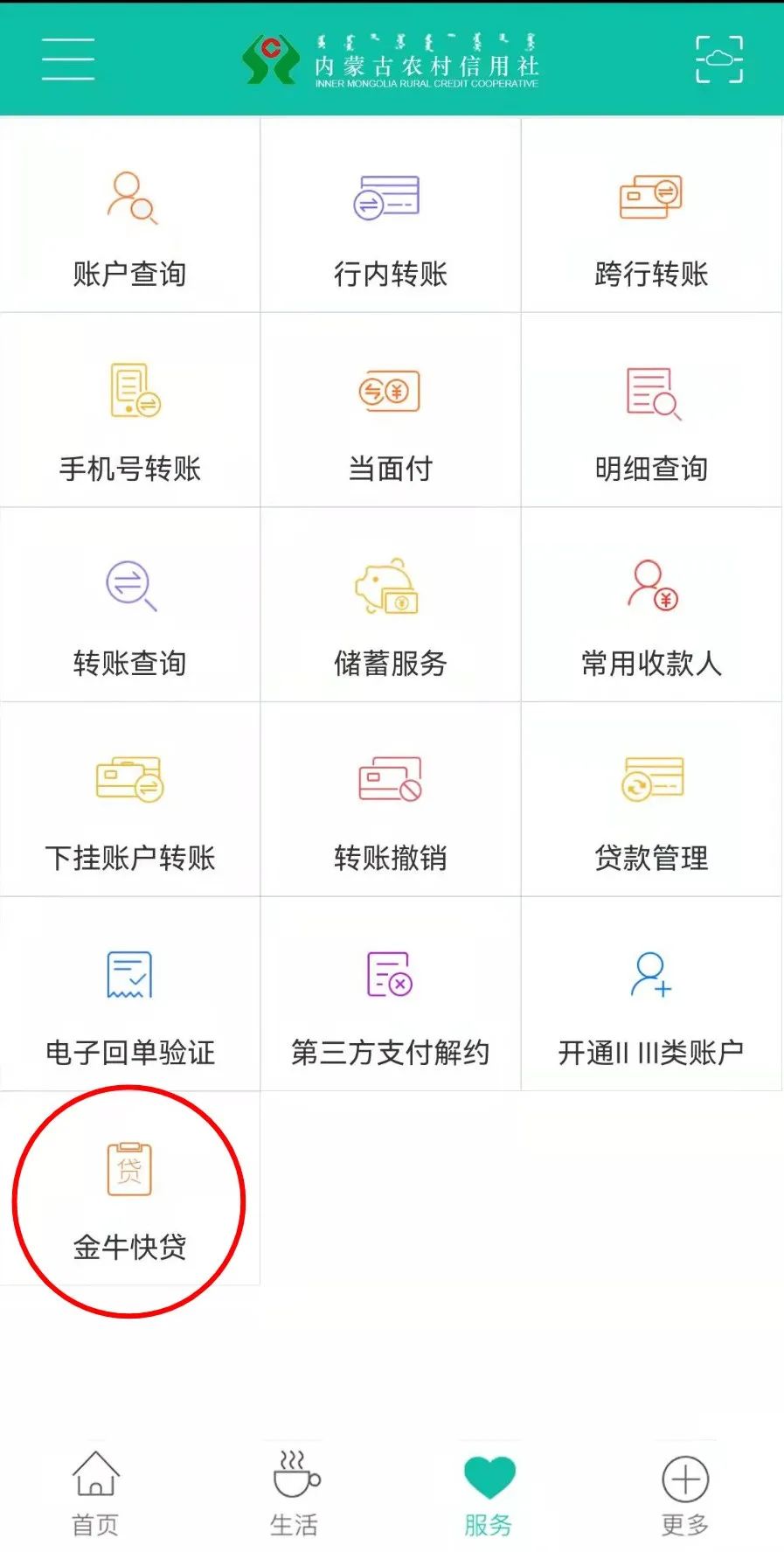Open 第三方支付解约 third-party payment termination
784x1552 pixels.
pos(391,994)
